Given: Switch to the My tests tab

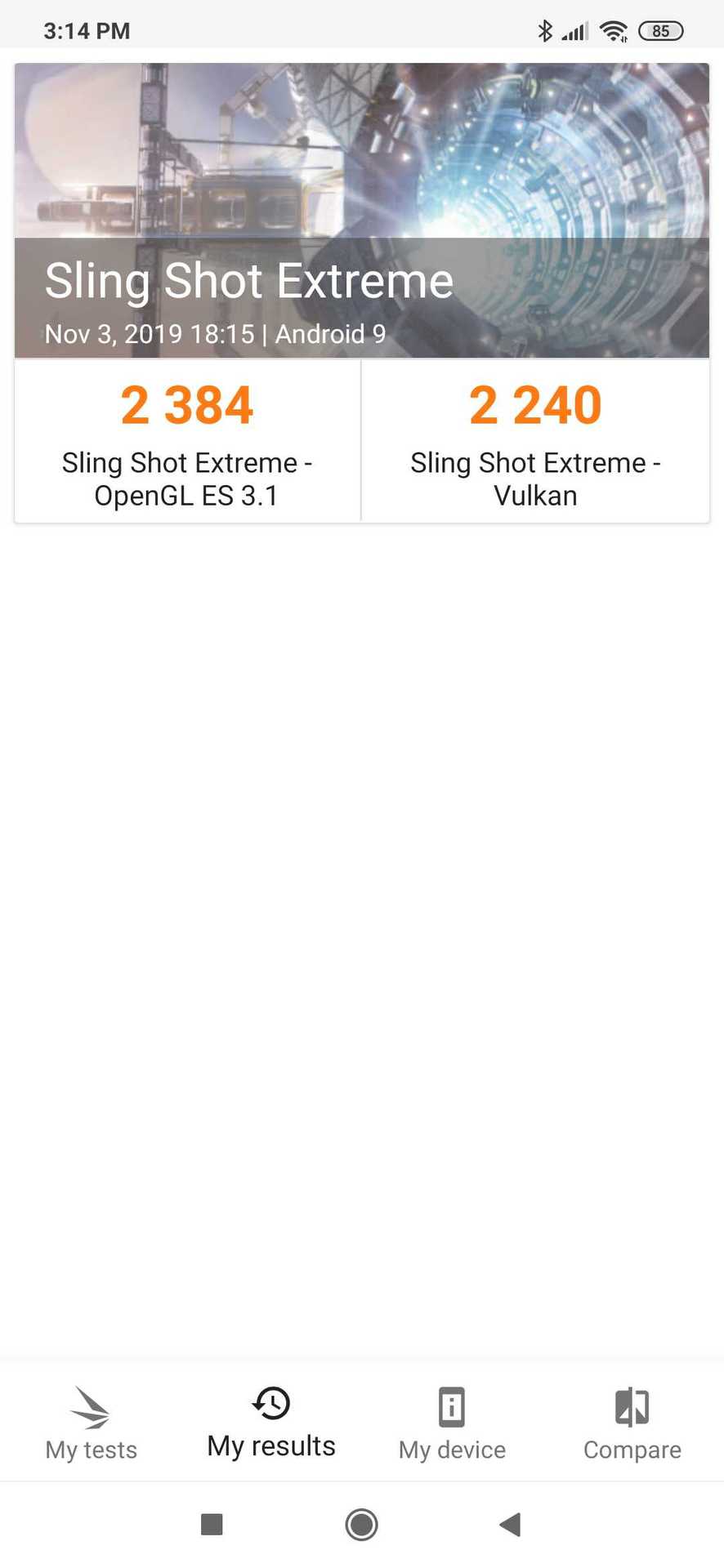Looking at the screenshot, I should (91, 1423).
